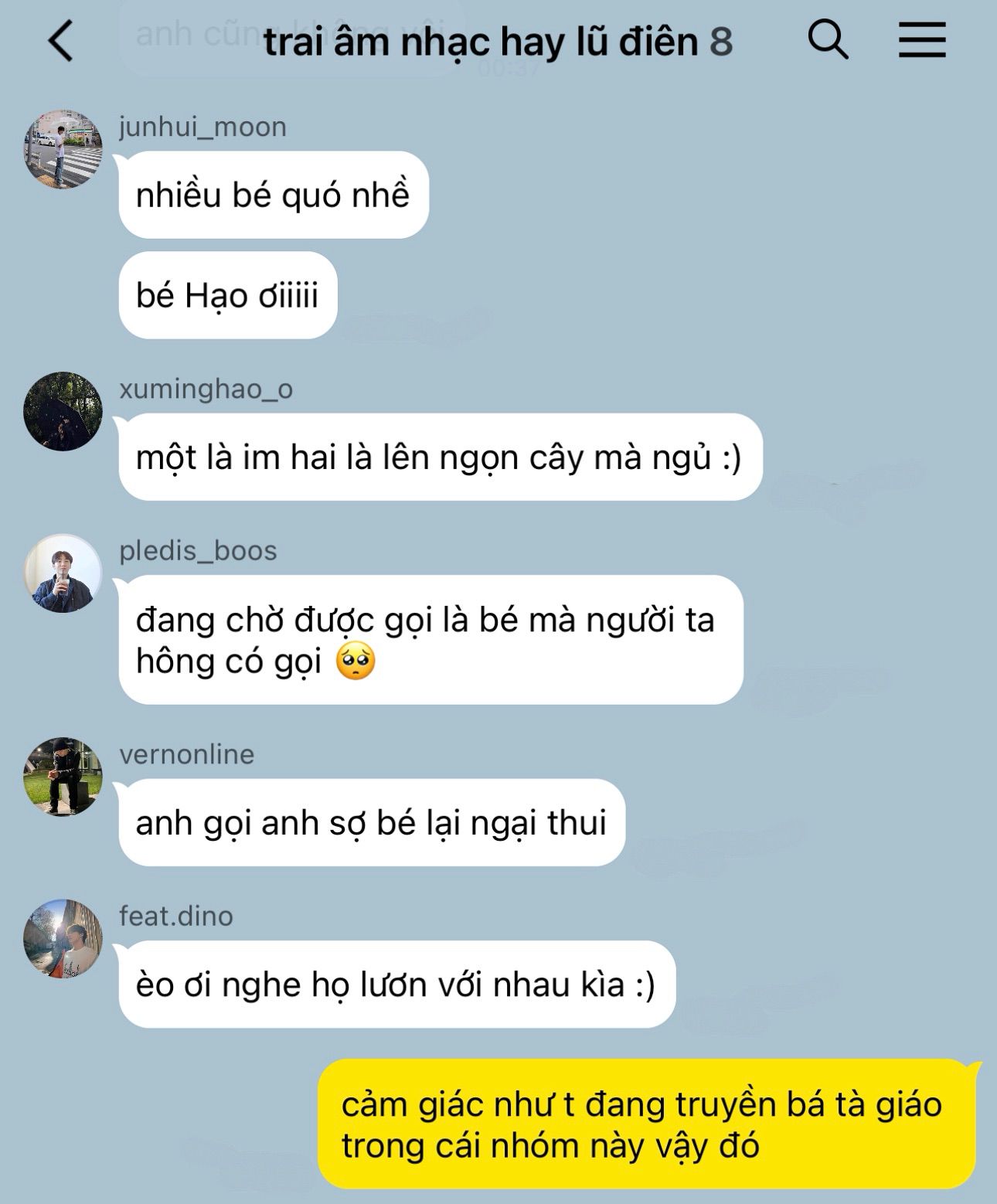This screenshot has height=1204, width=997.
Task: View feat.dino's profile picture
Action: tap(63, 938)
